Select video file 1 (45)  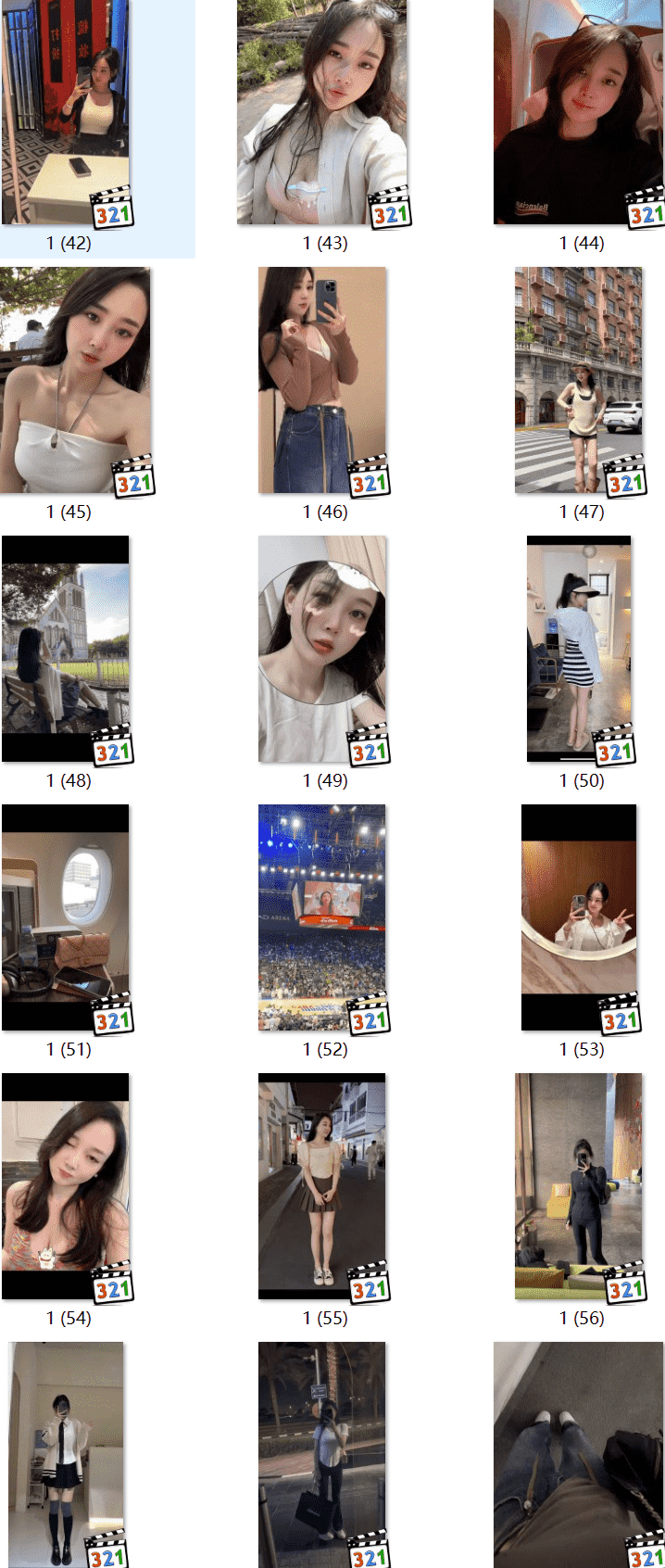pyautogui.click(x=75, y=380)
